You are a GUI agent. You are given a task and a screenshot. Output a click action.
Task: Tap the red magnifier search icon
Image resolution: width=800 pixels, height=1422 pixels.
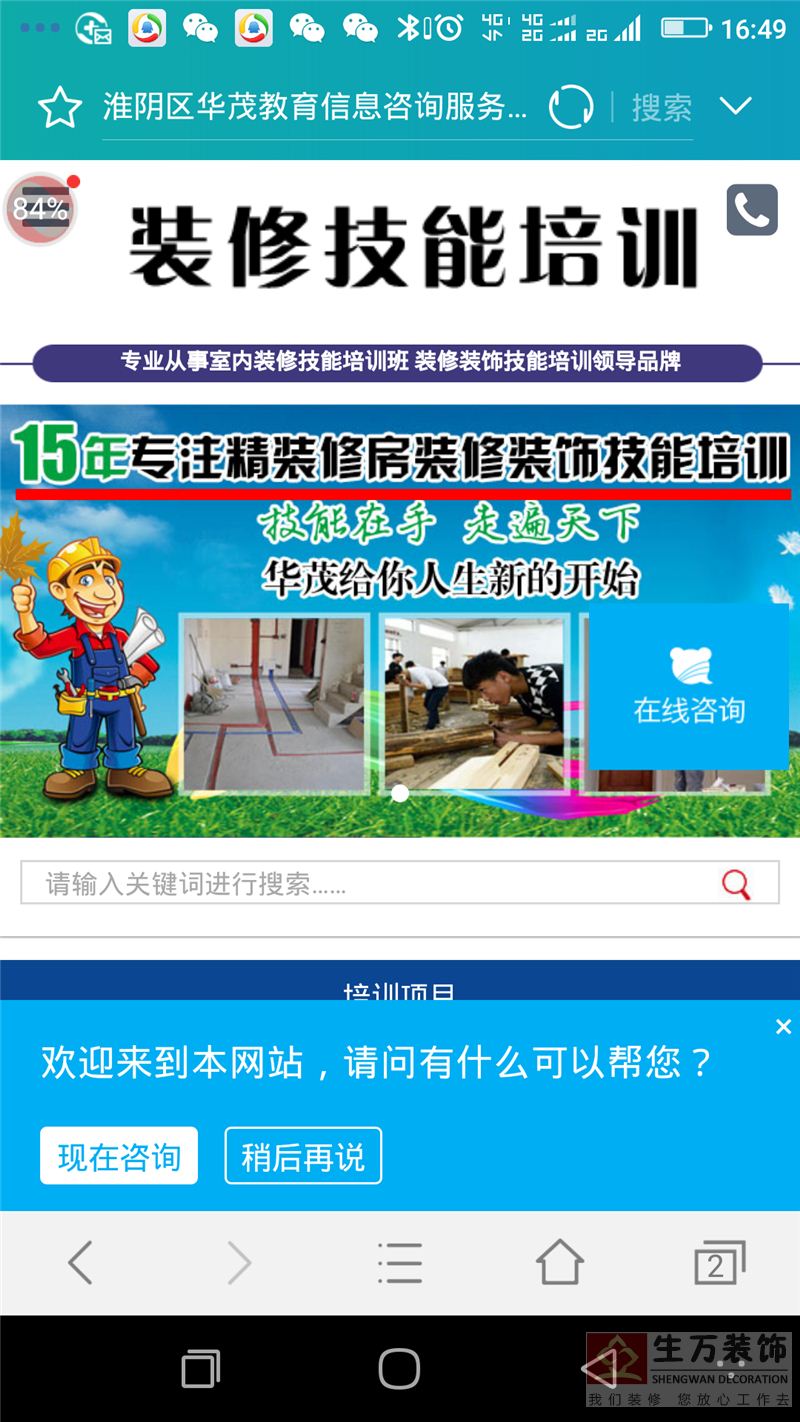pos(736,884)
